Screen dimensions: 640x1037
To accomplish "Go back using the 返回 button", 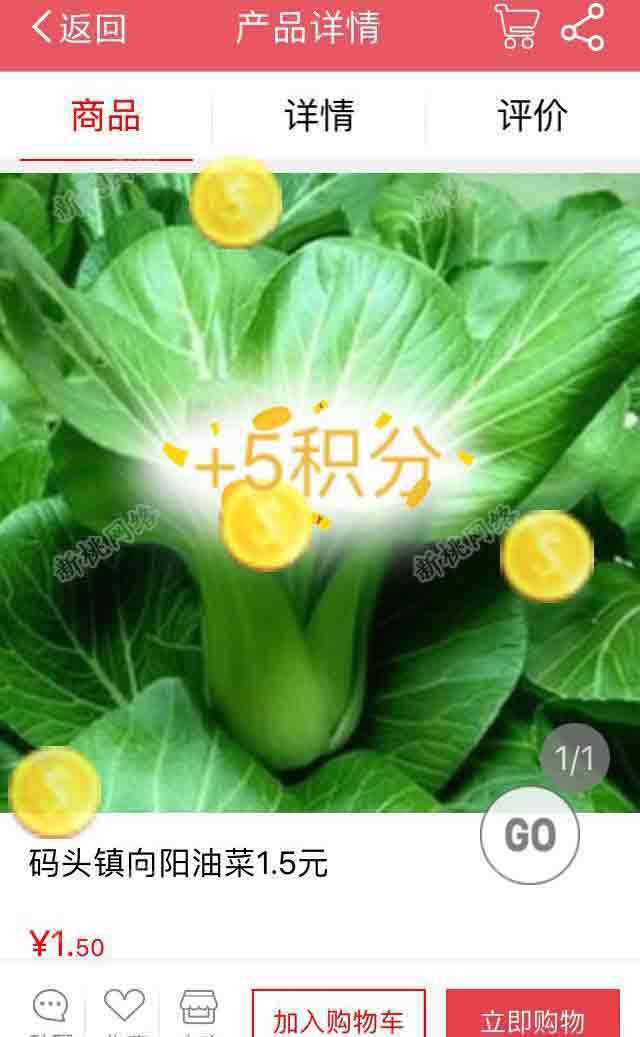I will pos(80,28).
